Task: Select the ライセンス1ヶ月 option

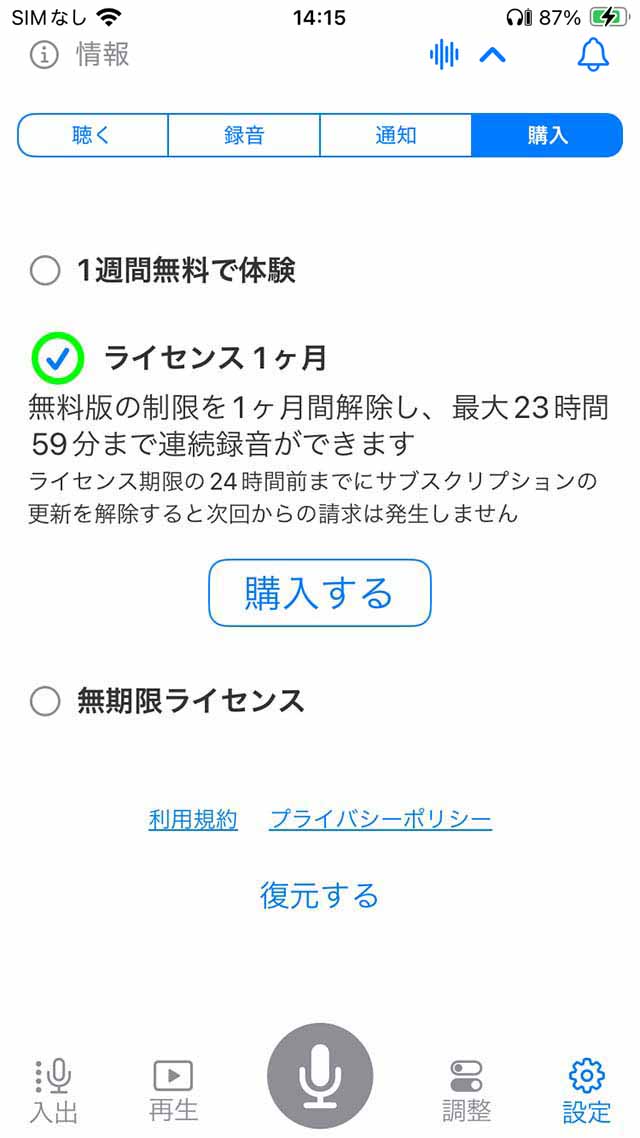Action: click(x=178, y=358)
